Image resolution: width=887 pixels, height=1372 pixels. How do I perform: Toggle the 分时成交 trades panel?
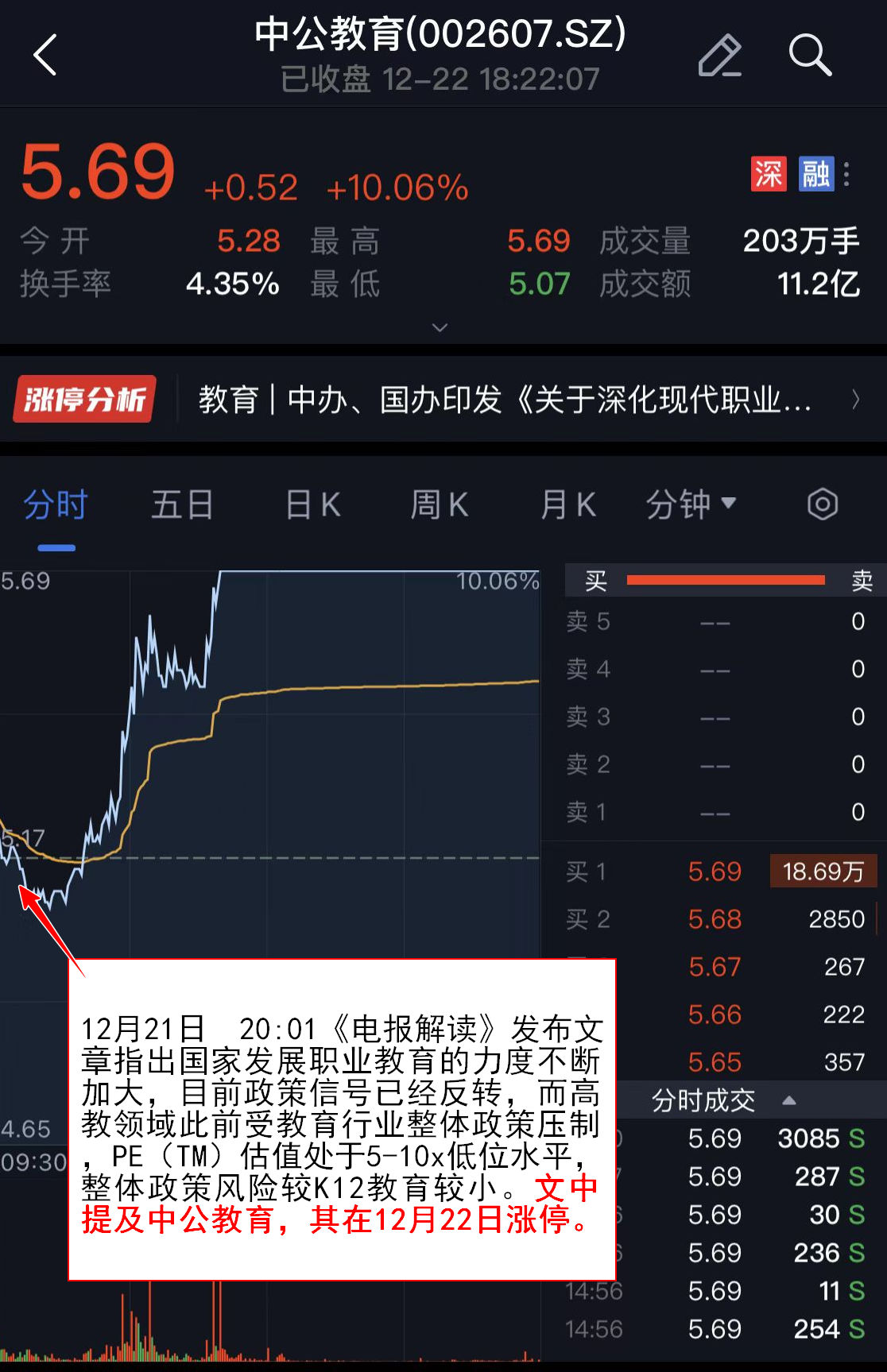click(x=722, y=1100)
